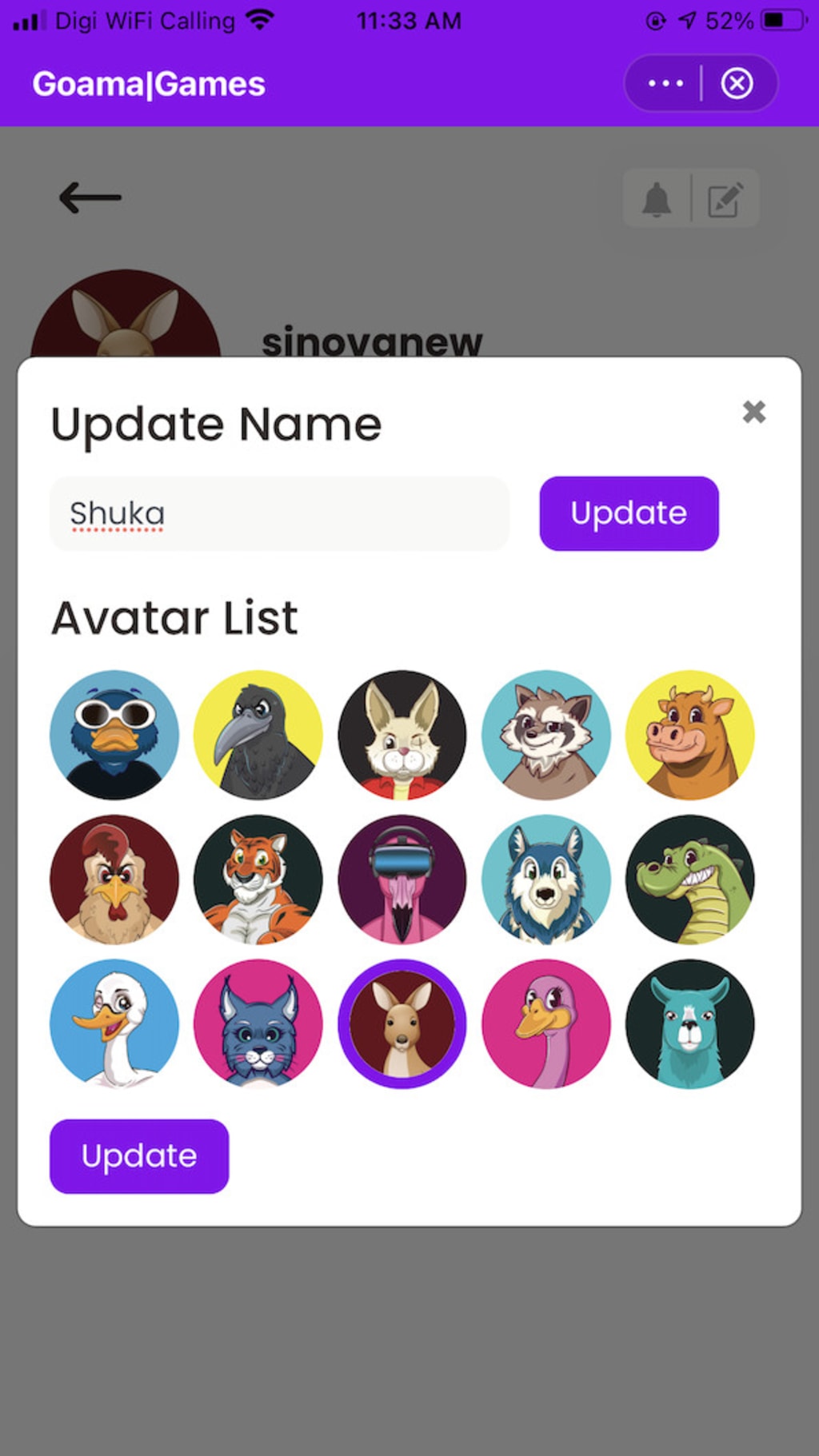Screen dimensions: 819x1456
Task: Pick the pink duck avatar
Action: pos(546,1023)
